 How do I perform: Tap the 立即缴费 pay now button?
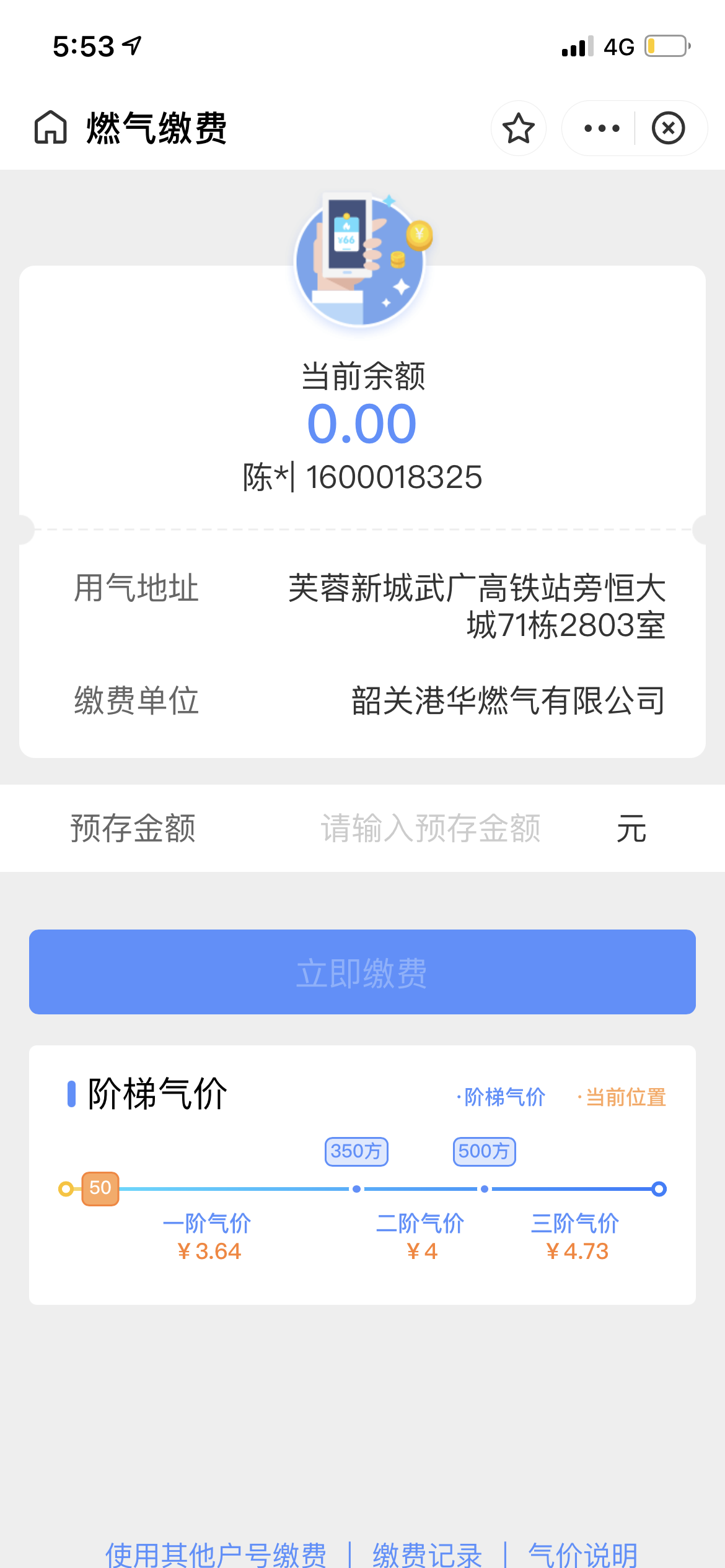362,972
